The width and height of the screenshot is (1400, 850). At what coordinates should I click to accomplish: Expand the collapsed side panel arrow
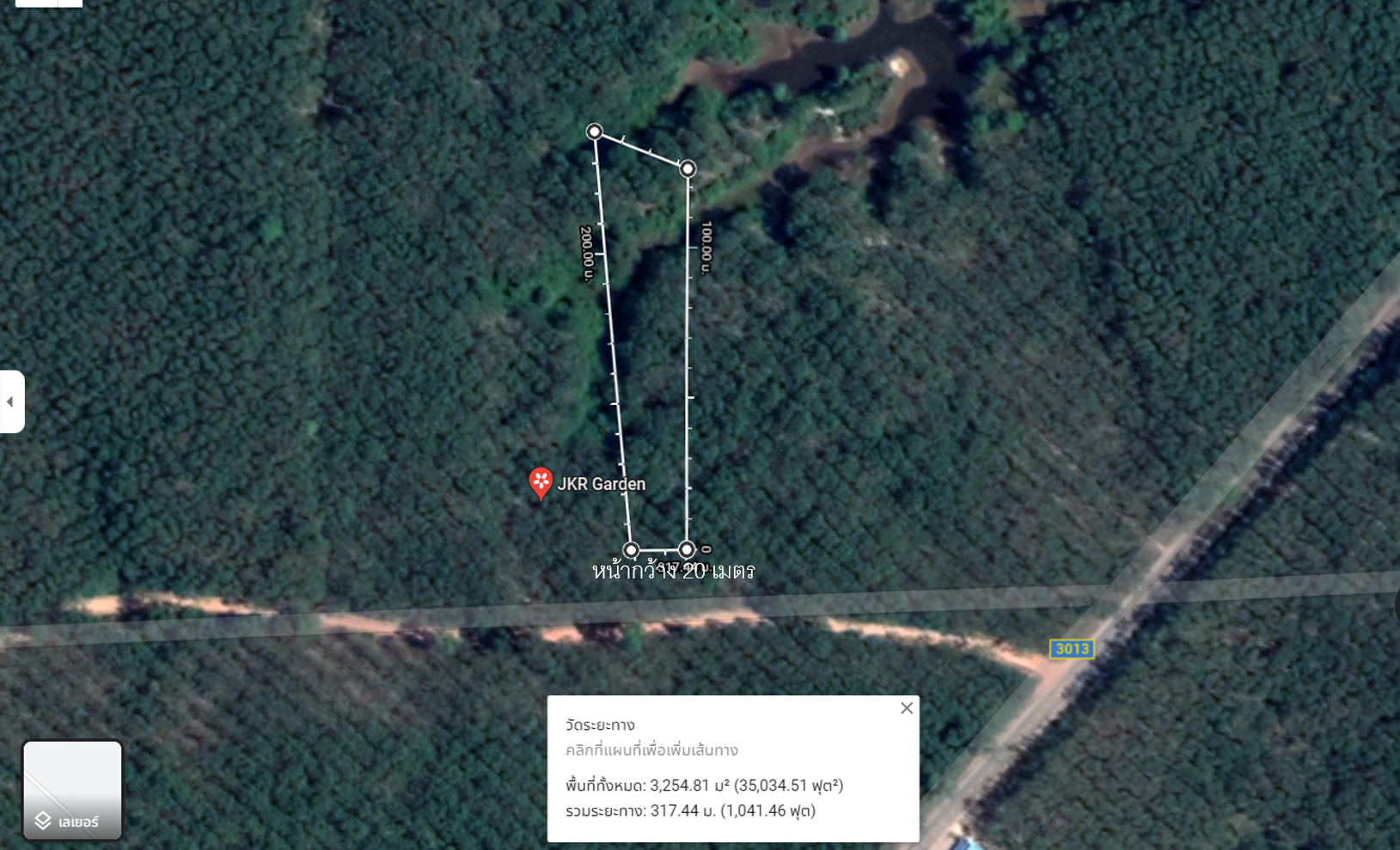pos(10,401)
